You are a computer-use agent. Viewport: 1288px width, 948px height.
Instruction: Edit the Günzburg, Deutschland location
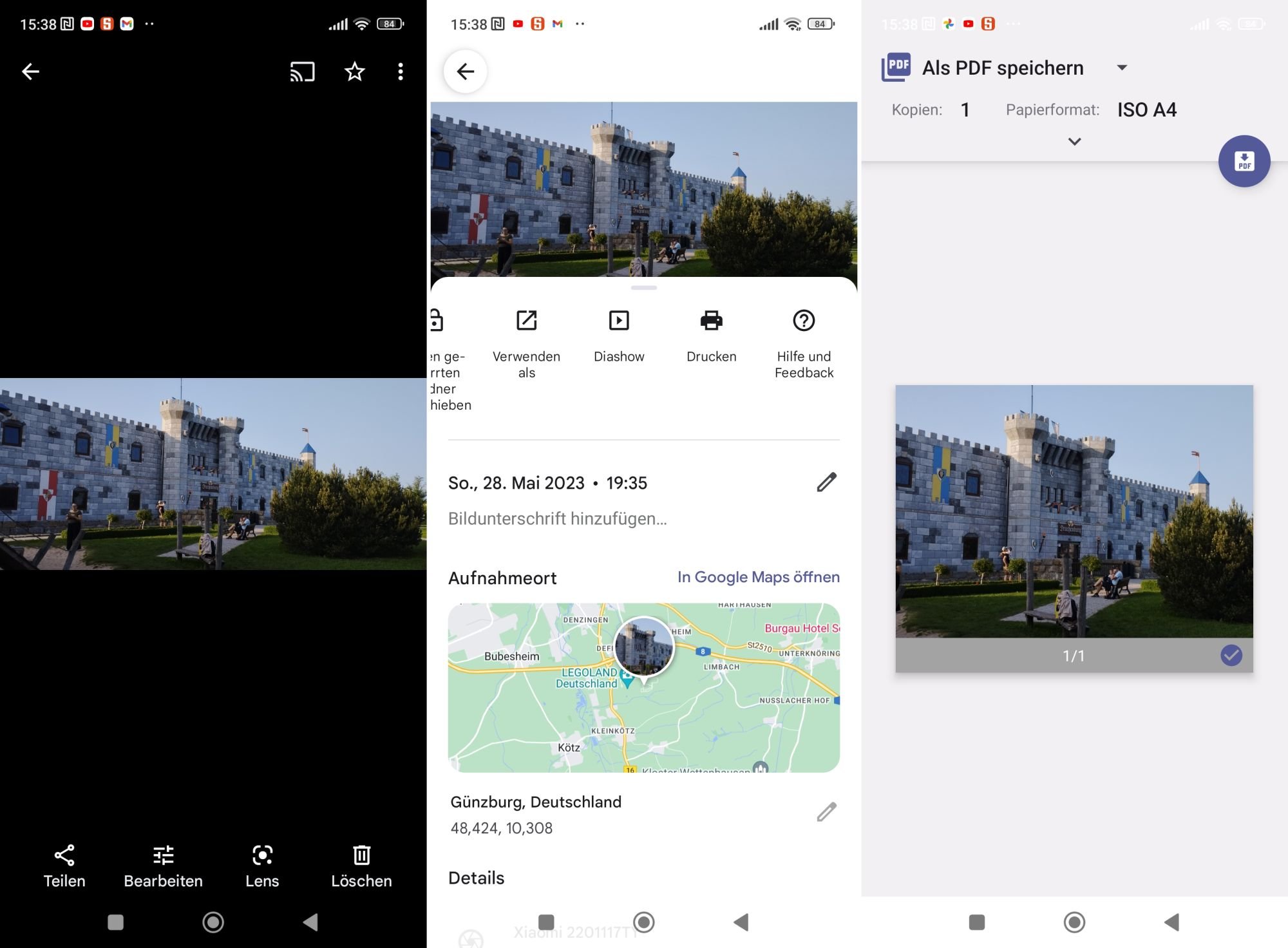[x=826, y=812]
